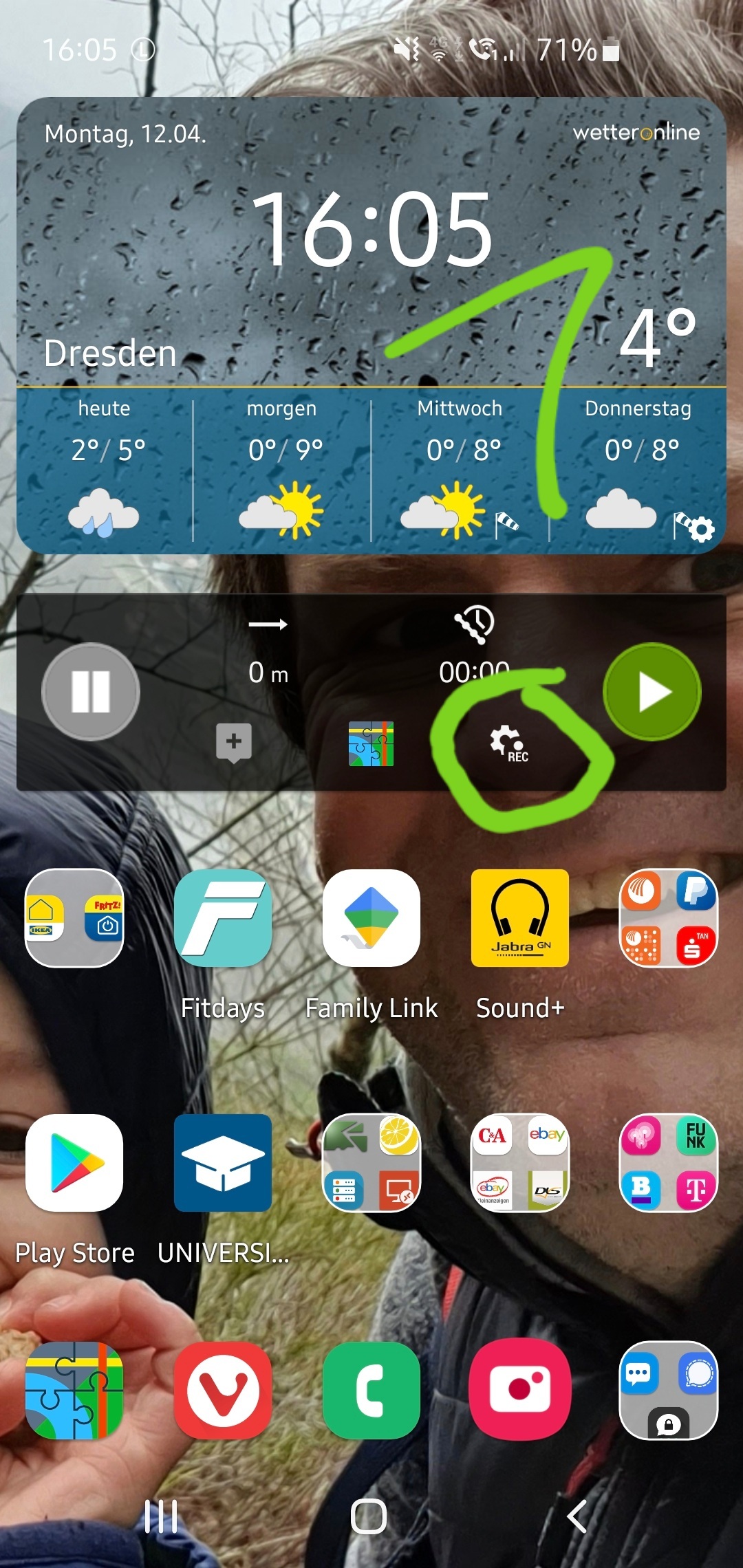Open the weather widget settings gear
This screenshot has width=743, height=1568.
point(700,529)
